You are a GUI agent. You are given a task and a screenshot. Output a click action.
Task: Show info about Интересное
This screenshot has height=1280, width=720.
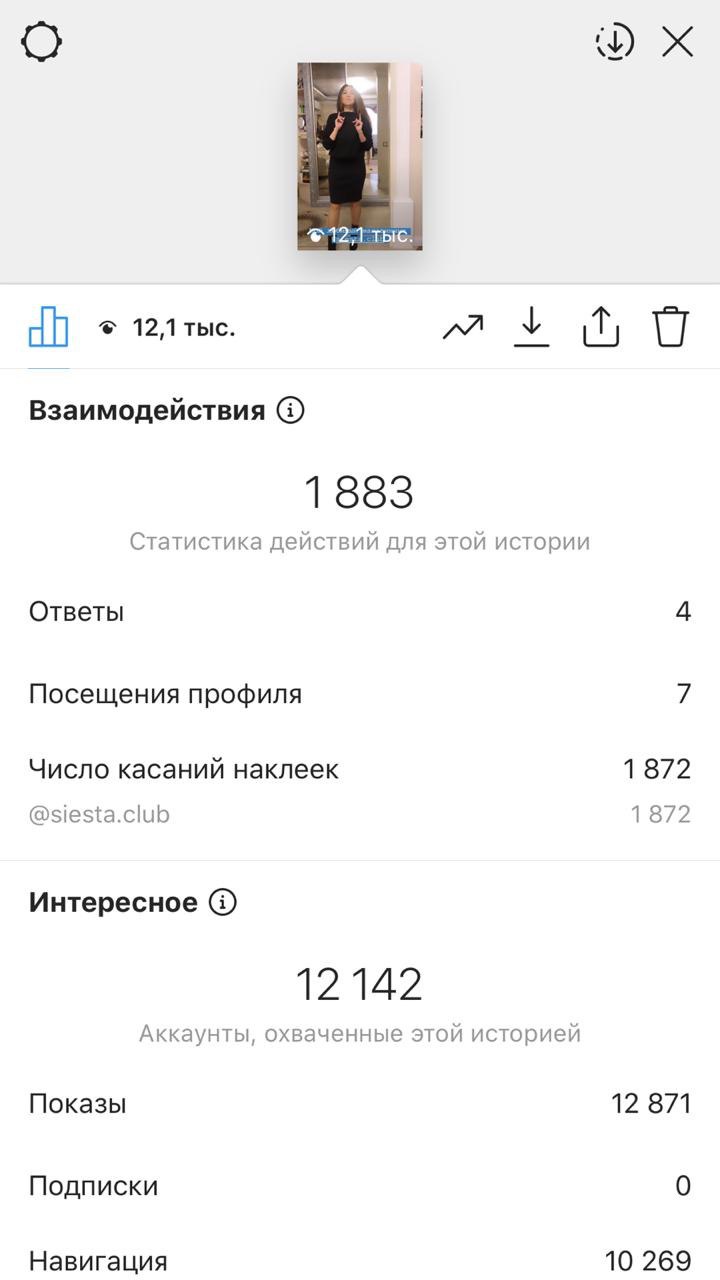click(x=222, y=902)
